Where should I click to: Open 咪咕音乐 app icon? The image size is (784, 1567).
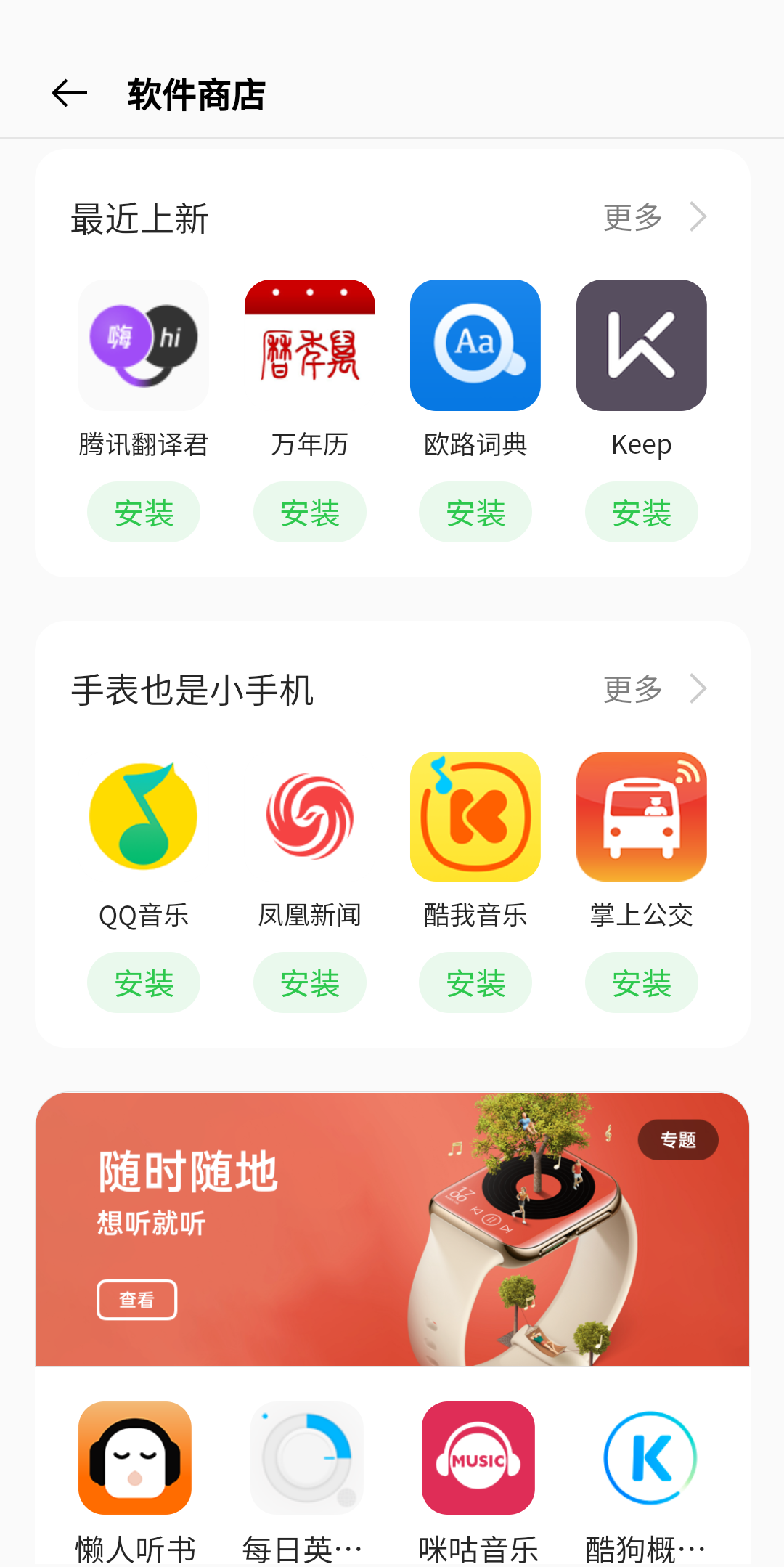coord(478,1458)
